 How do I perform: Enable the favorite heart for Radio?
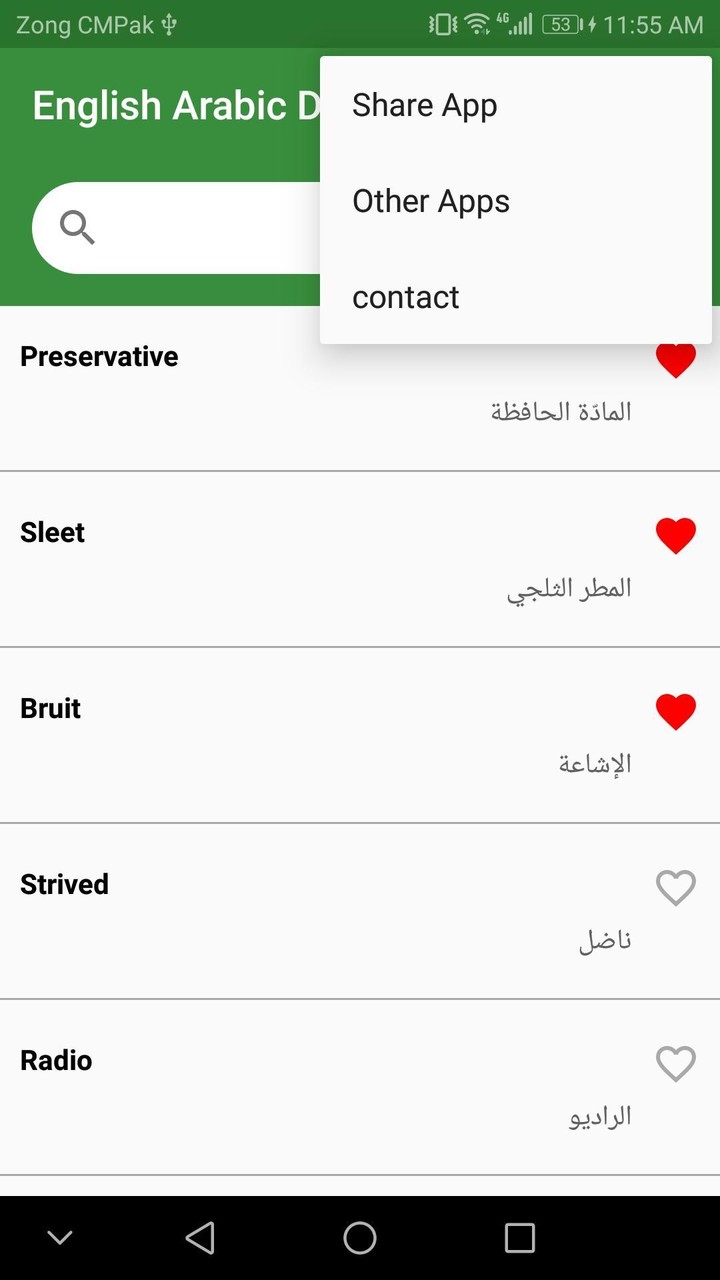tap(676, 1063)
